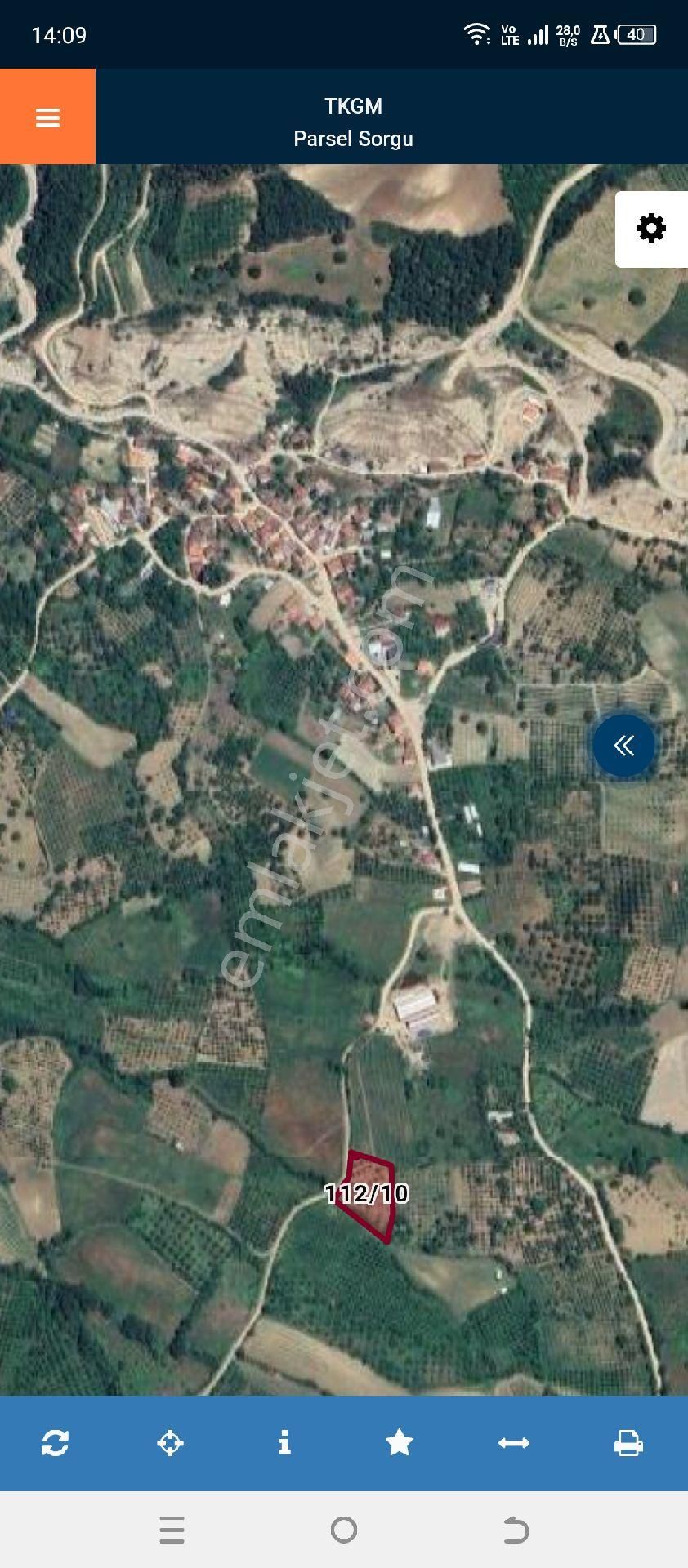Show parcel information
The image size is (688, 1568).
(284, 1443)
